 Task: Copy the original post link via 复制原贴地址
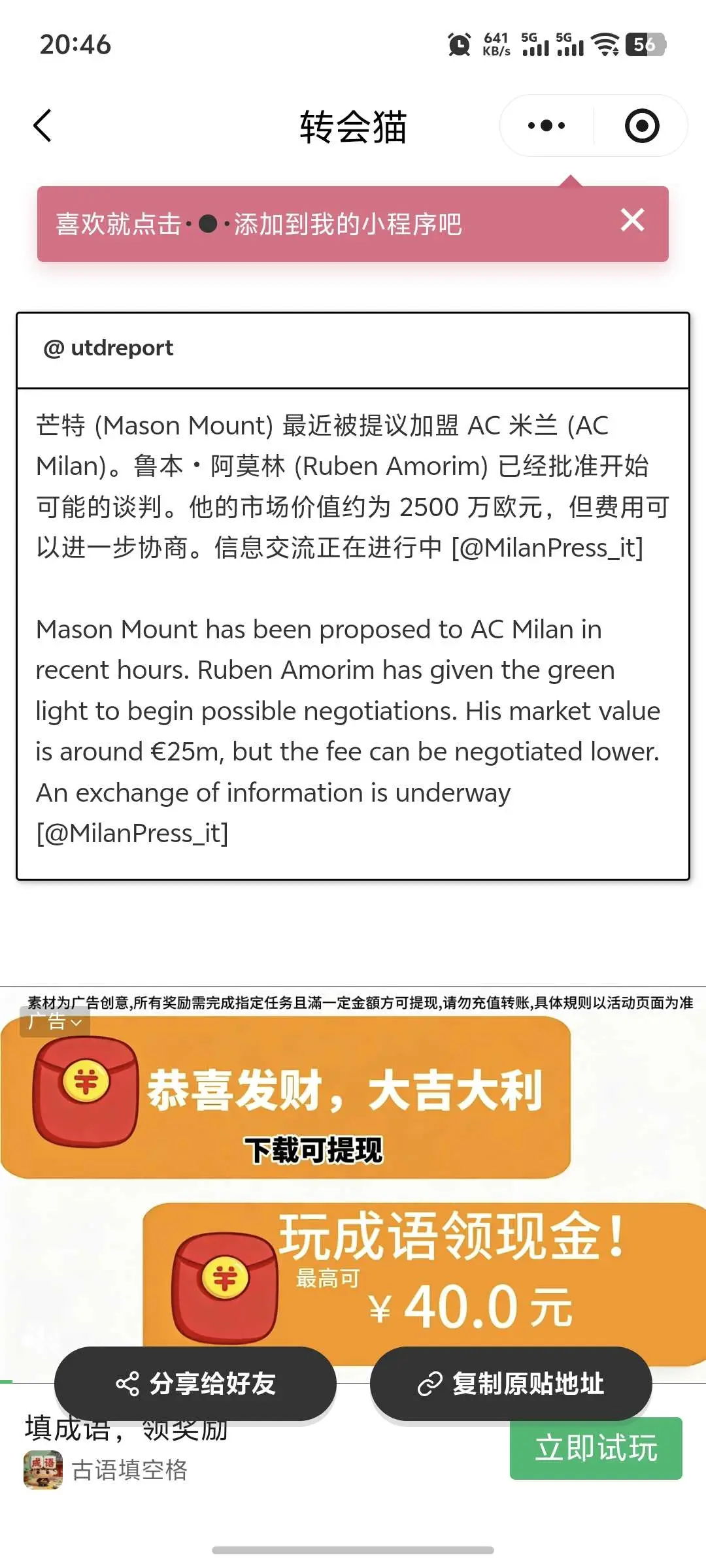coord(511,1383)
